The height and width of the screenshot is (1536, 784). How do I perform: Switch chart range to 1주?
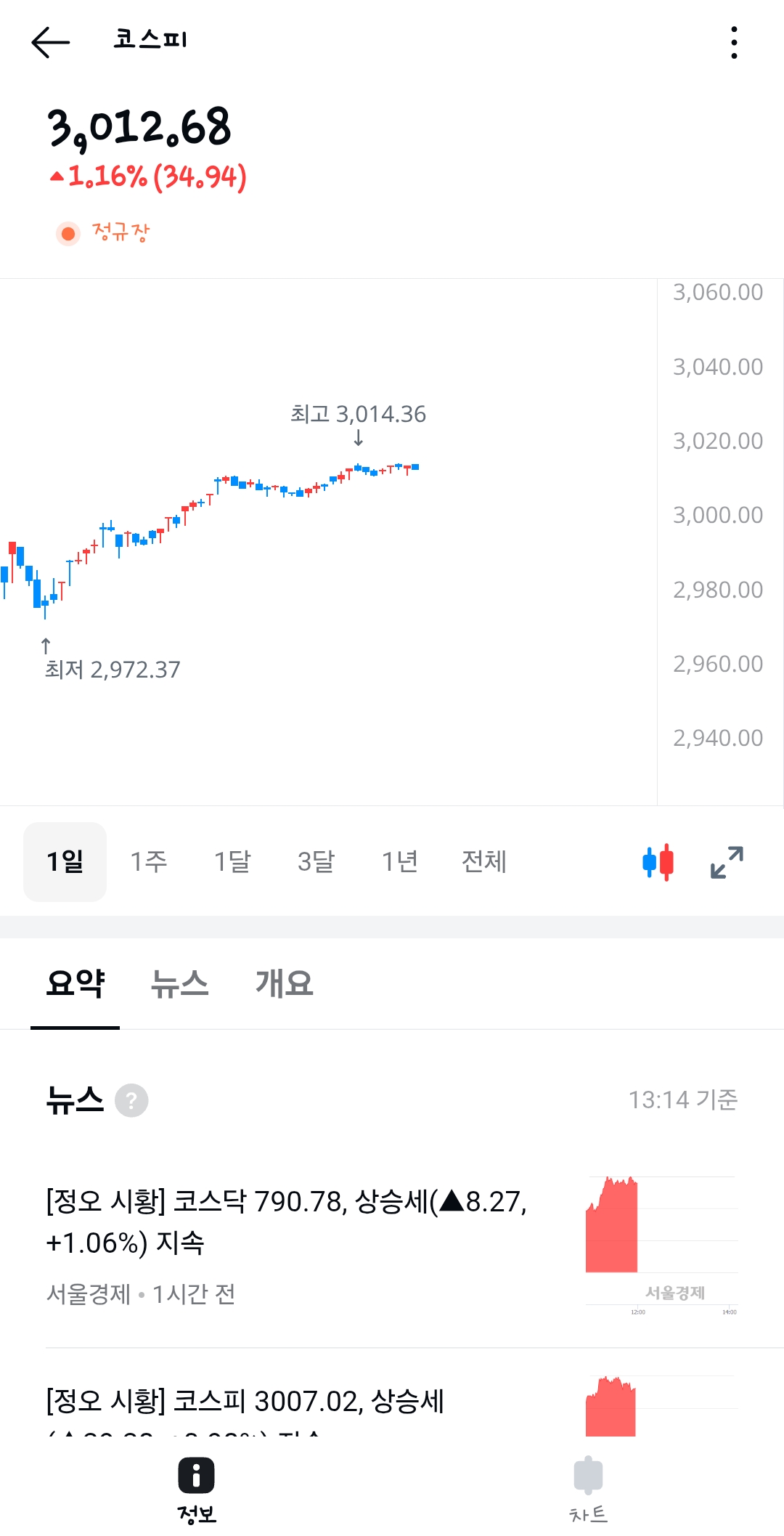tap(149, 861)
